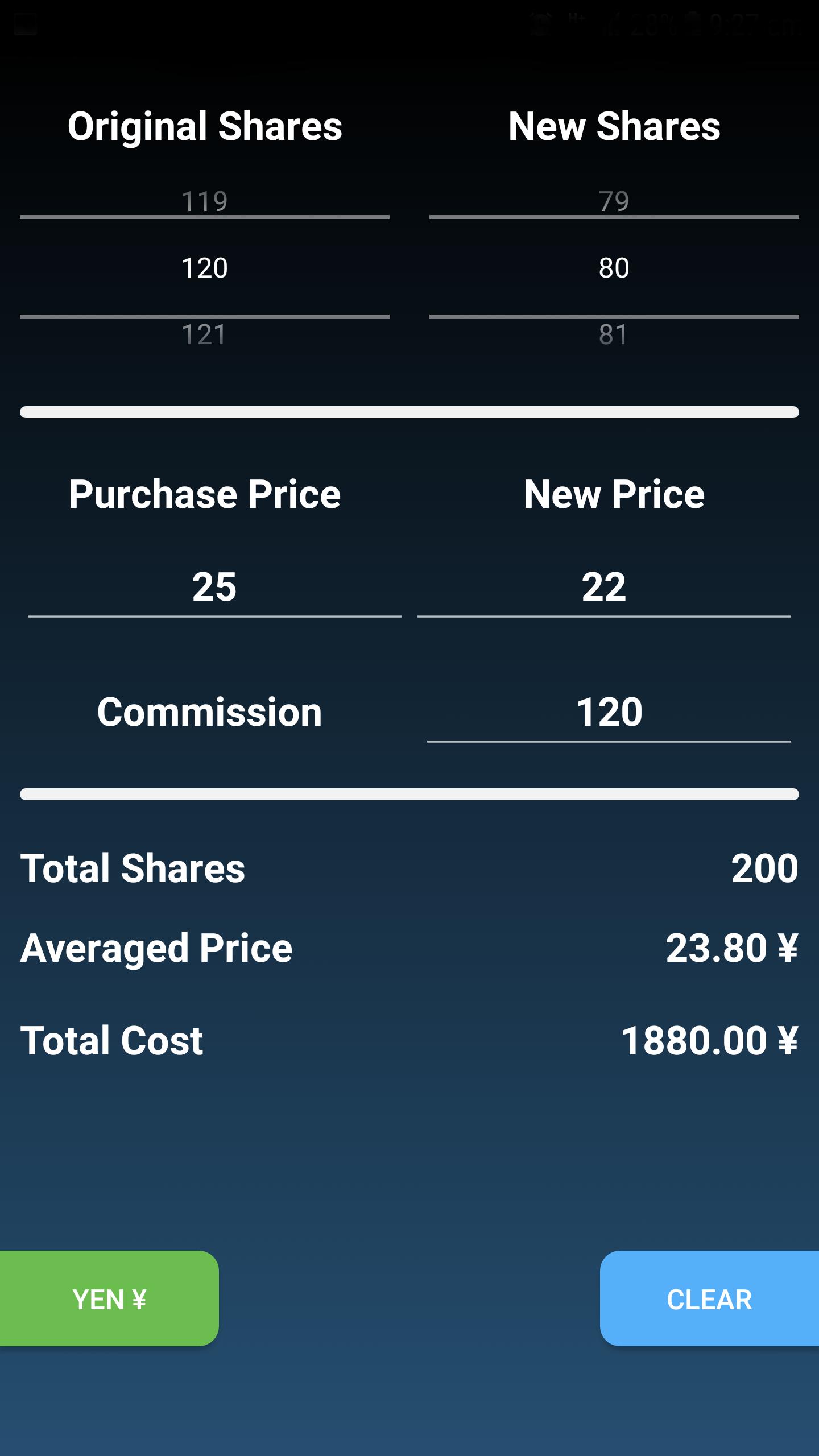Change currency with the YEN ¥ button
Viewport: 819px width, 1456px height.
[x=109, y=1300]
